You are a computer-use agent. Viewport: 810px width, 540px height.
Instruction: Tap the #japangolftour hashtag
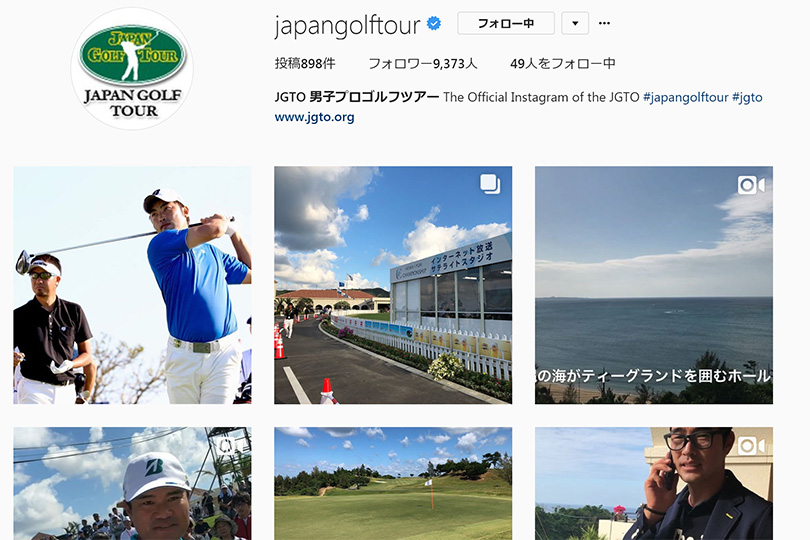point(685,97)
